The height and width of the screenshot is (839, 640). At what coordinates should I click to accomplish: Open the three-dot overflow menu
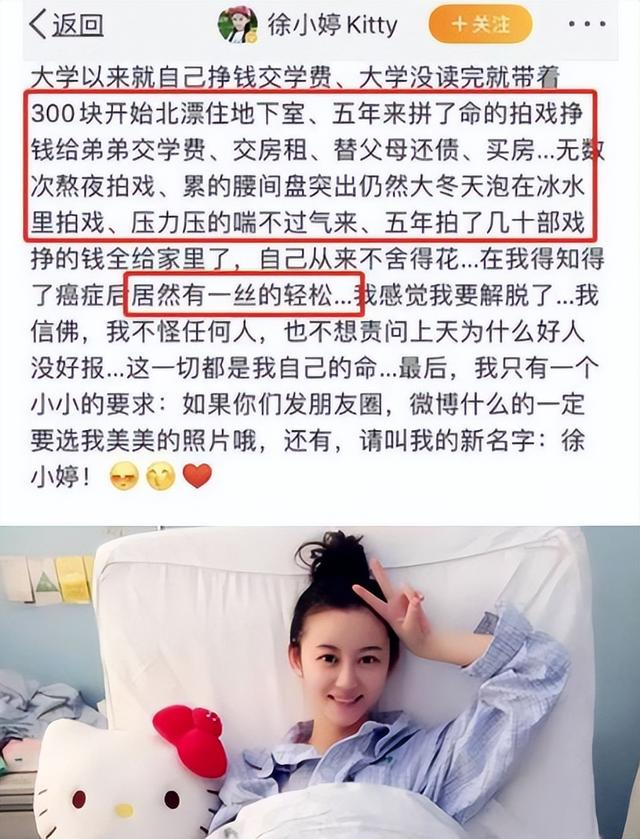(585, 24)
